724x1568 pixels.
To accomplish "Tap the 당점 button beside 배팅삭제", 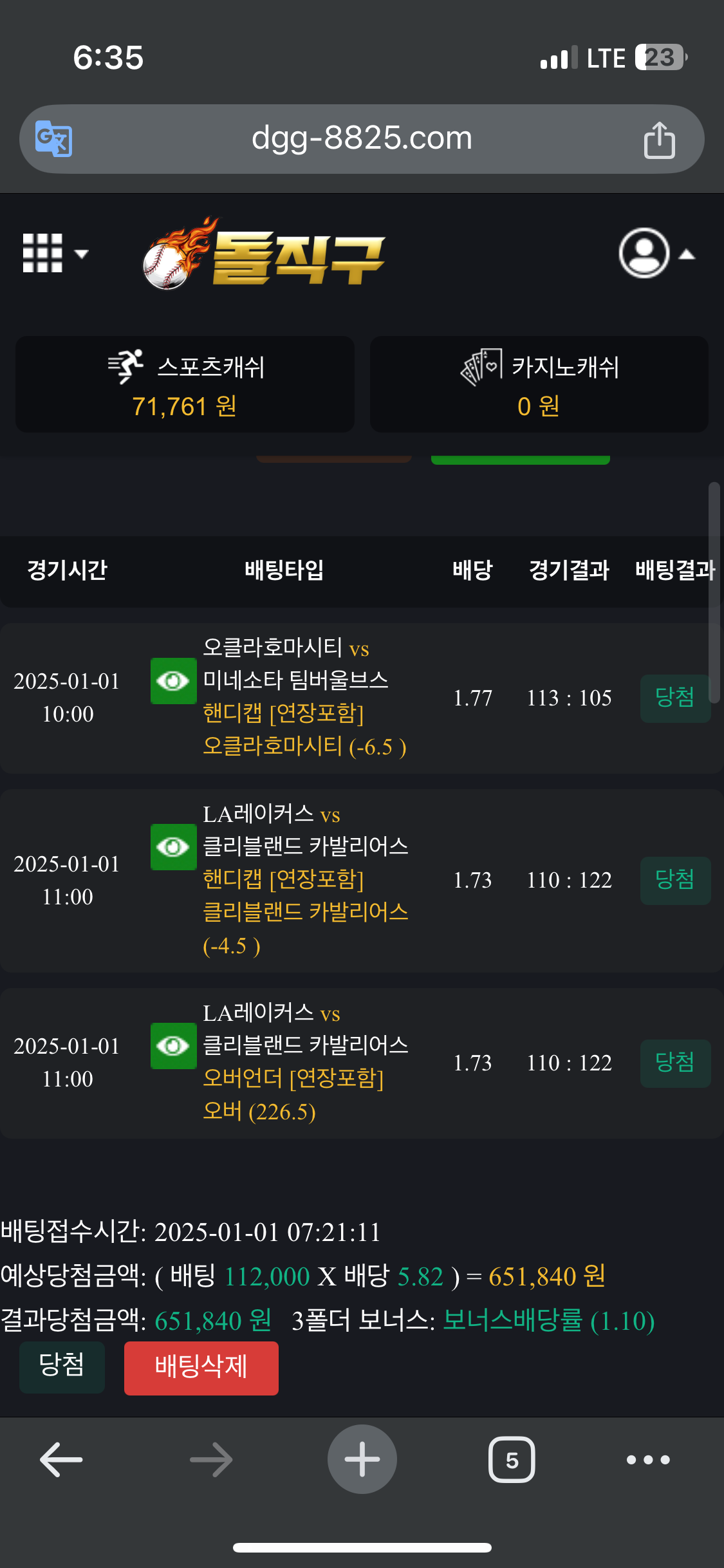I will coord(62,1367).
